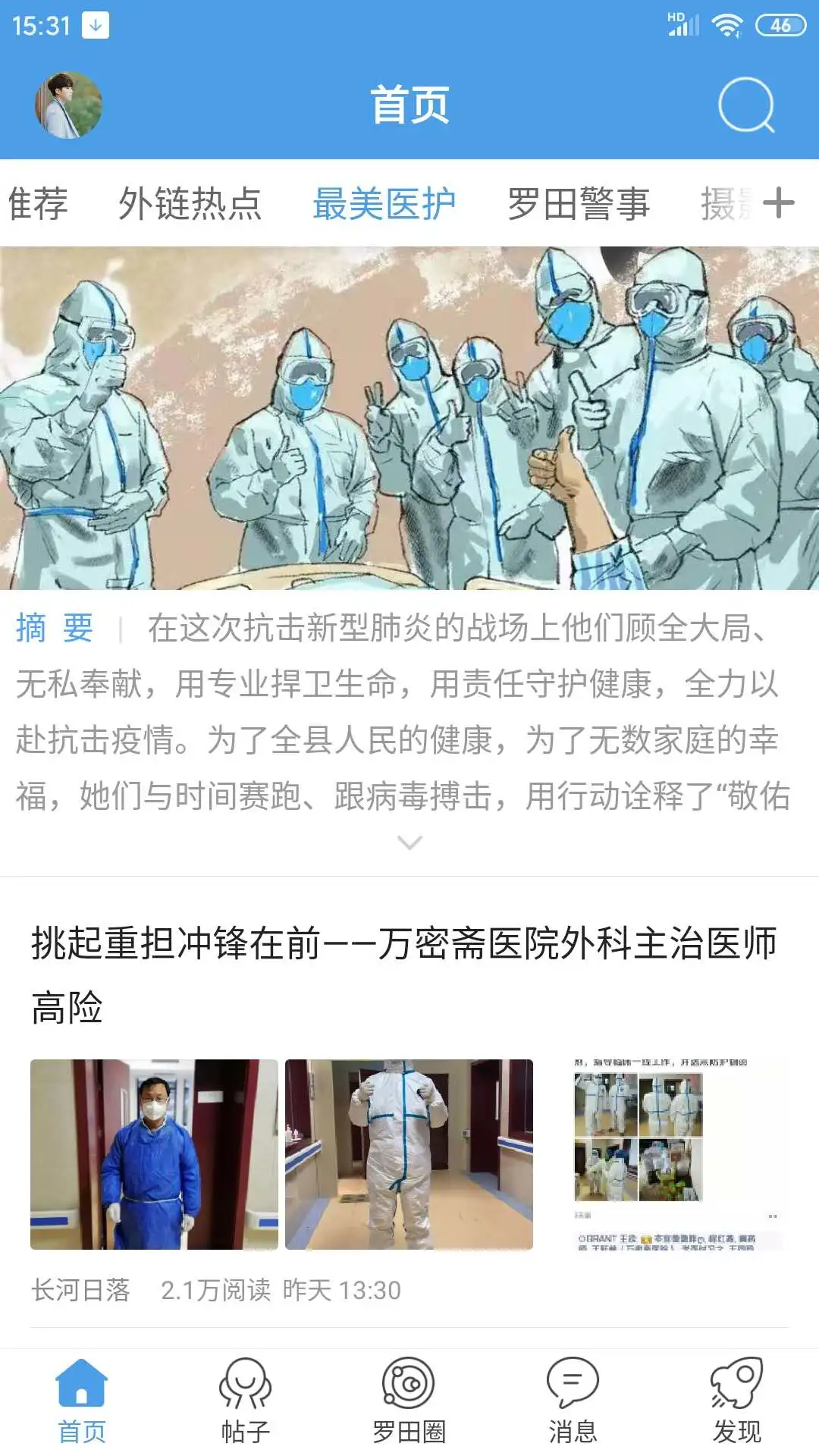The height and width of the screenshot is (1456, 819).
Task: Switch to the 推荐 tab
Action: pos(36,203)
